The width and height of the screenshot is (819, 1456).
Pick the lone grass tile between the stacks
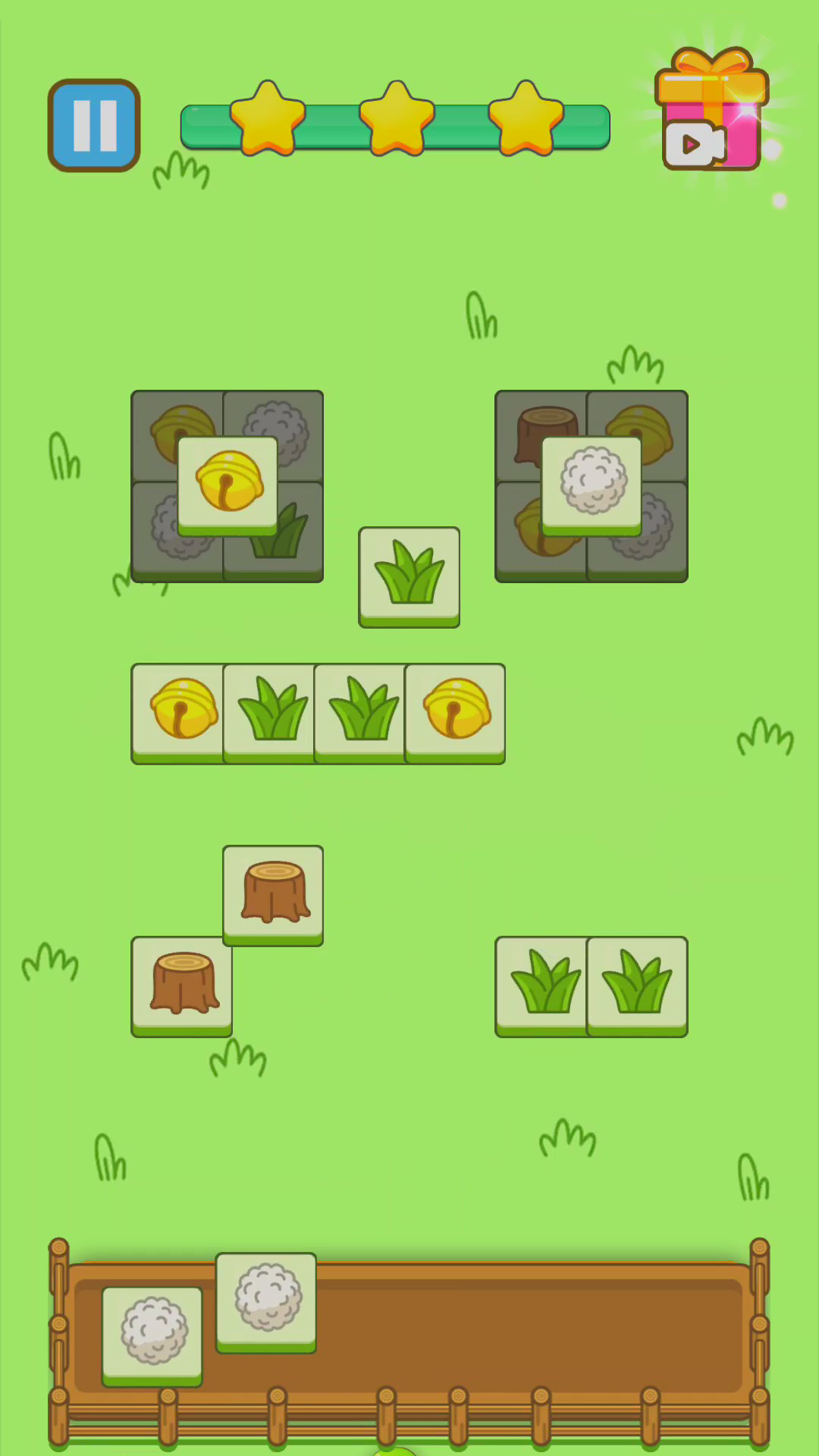(409, 575)
